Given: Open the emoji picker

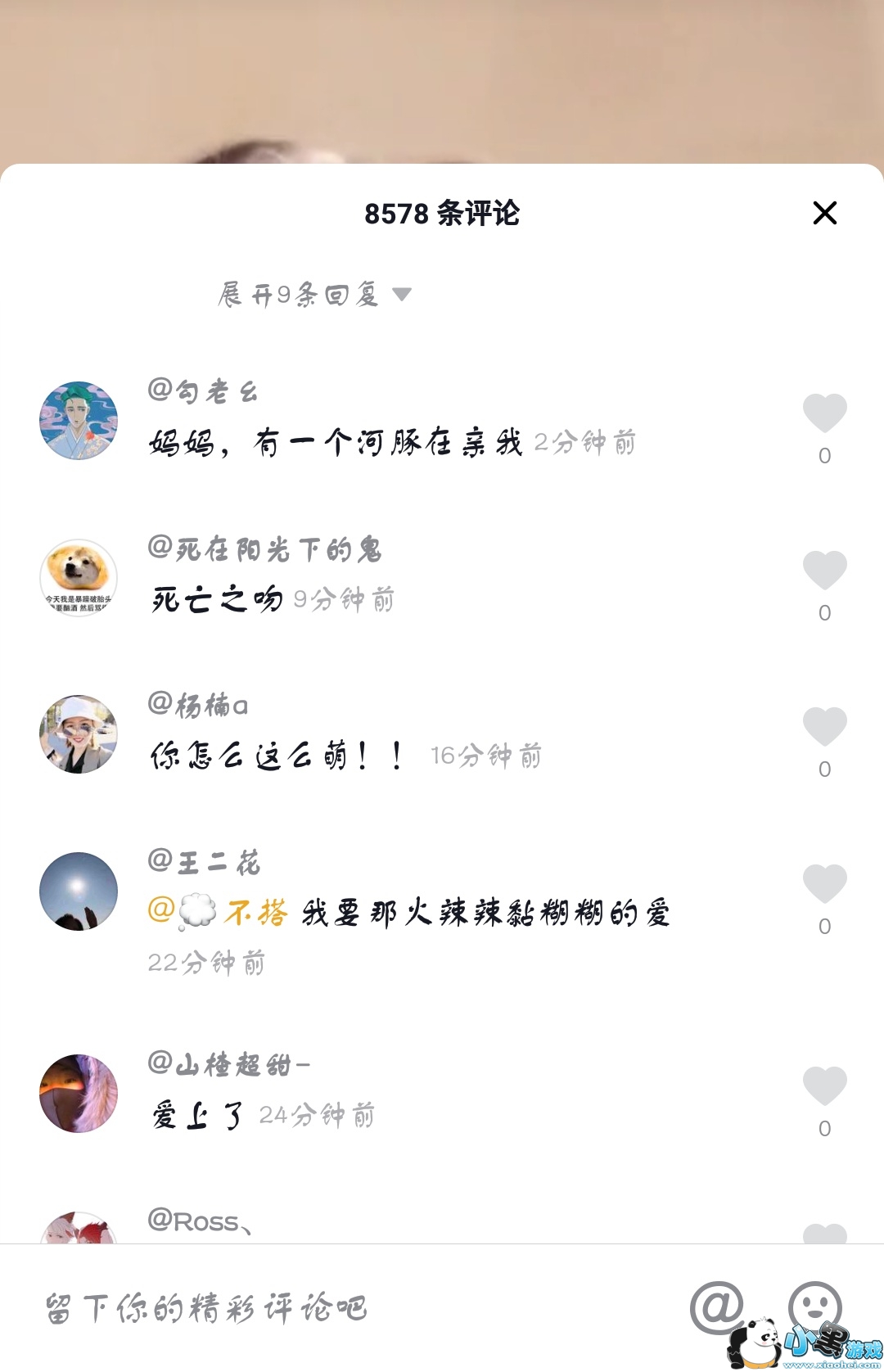Looking at the screenshot, I should pos(814,1305).
